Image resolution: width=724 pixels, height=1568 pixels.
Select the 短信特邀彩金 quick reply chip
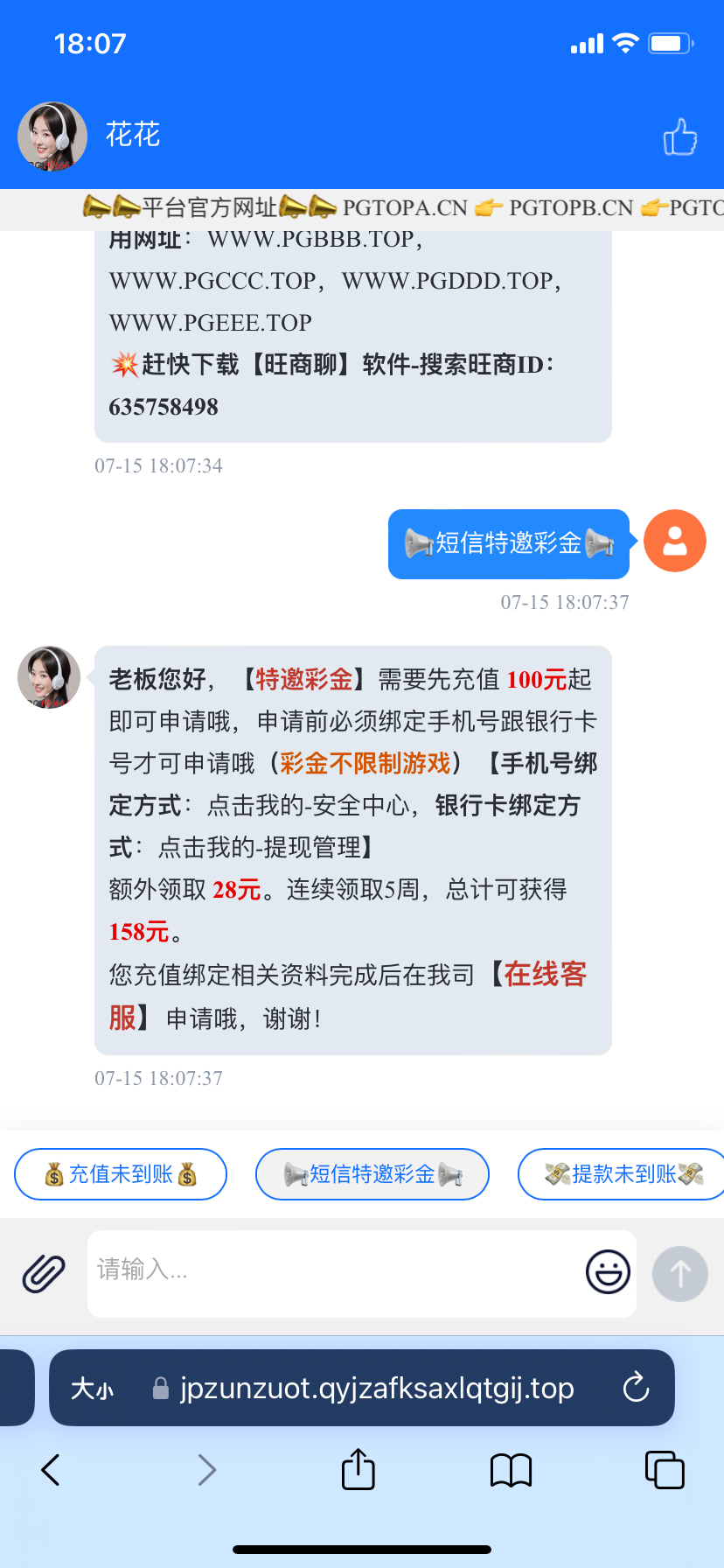click(372, 1174)
